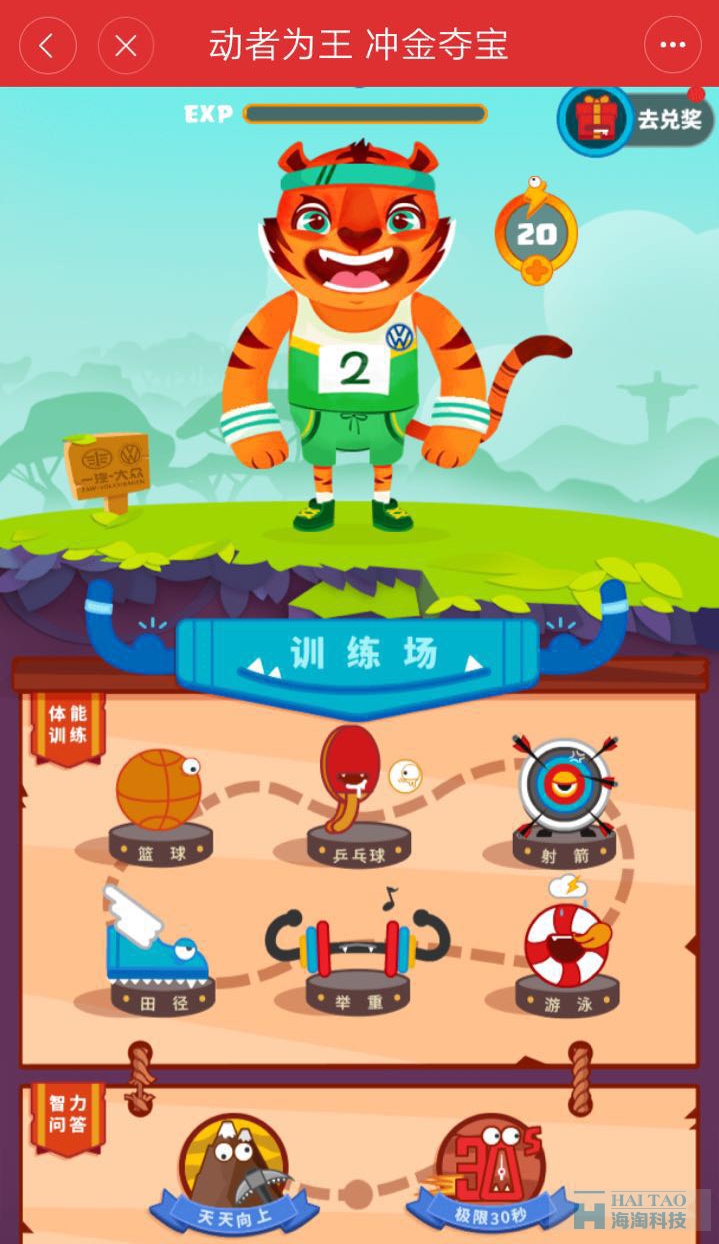This screenshot has height=1244, width=719.
Task: Add more energy with the plus button
Action: coord(537,269)
